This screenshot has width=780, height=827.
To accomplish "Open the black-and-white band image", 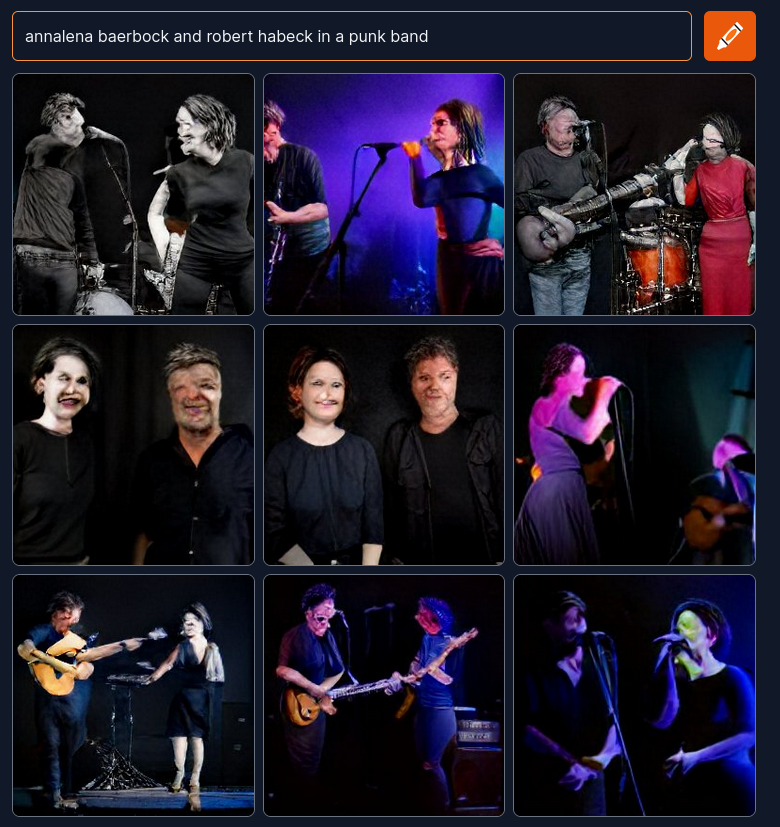I will (x=133, y=194).
